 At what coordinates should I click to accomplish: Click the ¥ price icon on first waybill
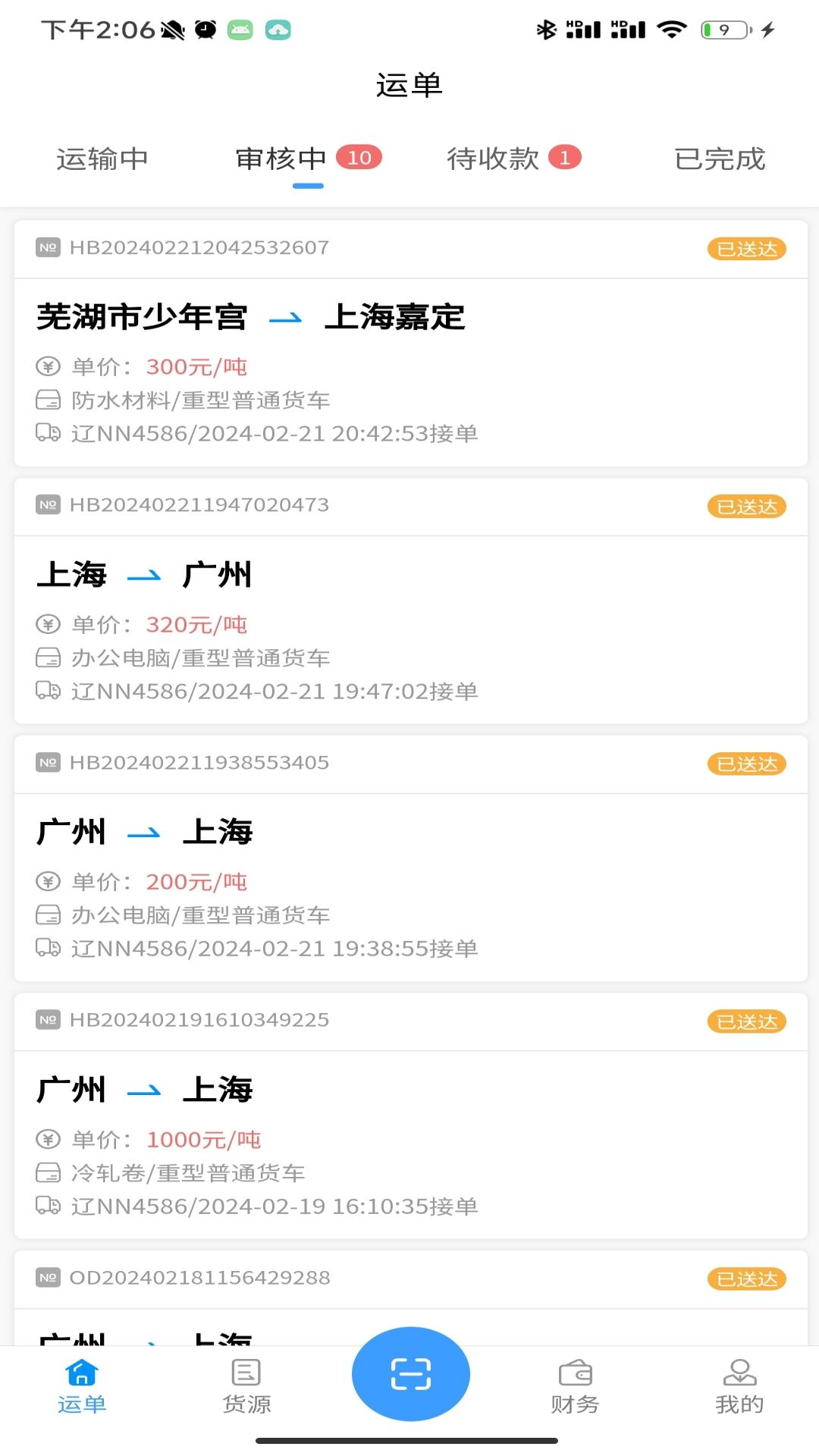pos(48,366)
